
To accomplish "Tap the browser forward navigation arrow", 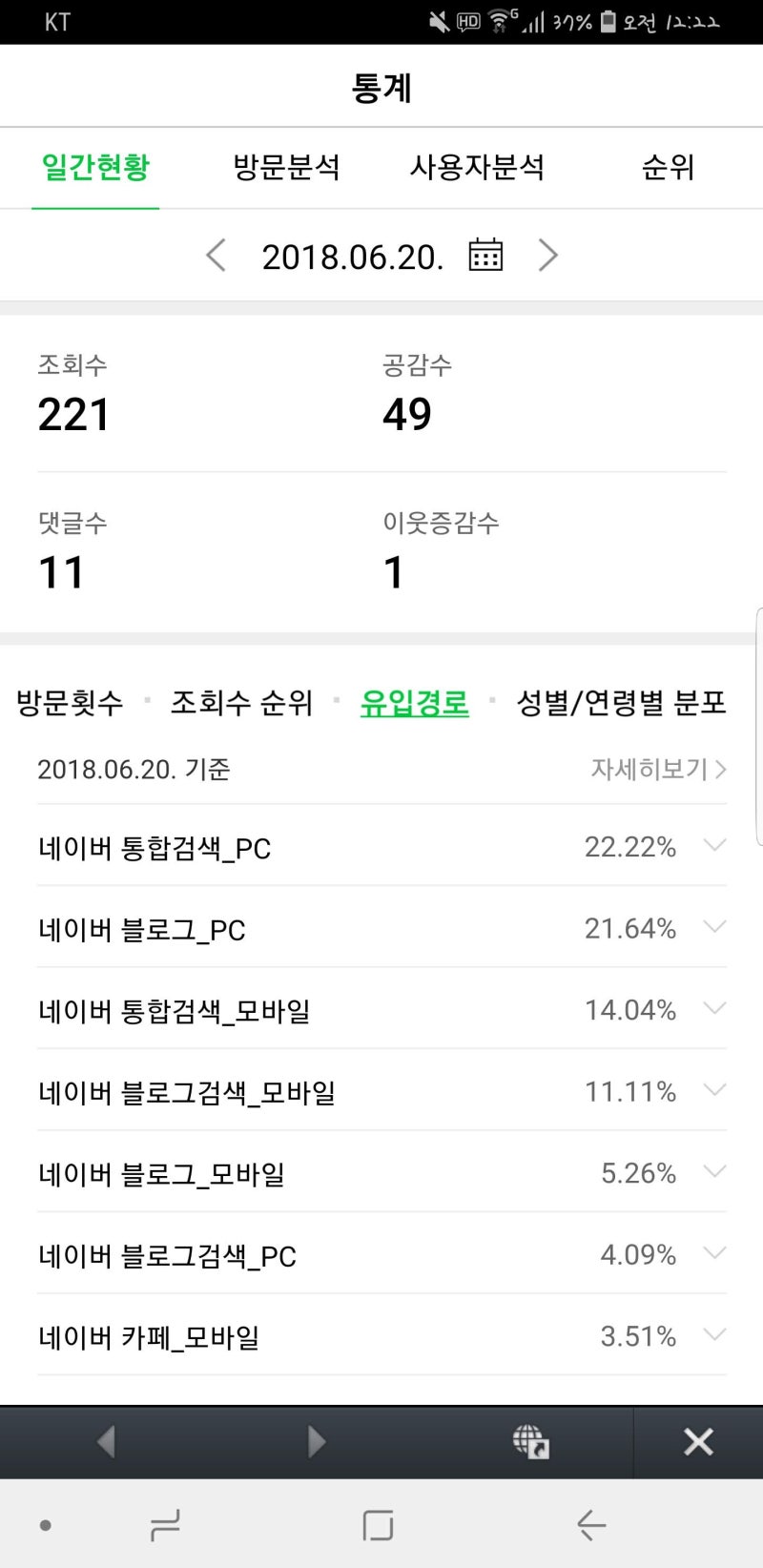I will pos(316,1442).
